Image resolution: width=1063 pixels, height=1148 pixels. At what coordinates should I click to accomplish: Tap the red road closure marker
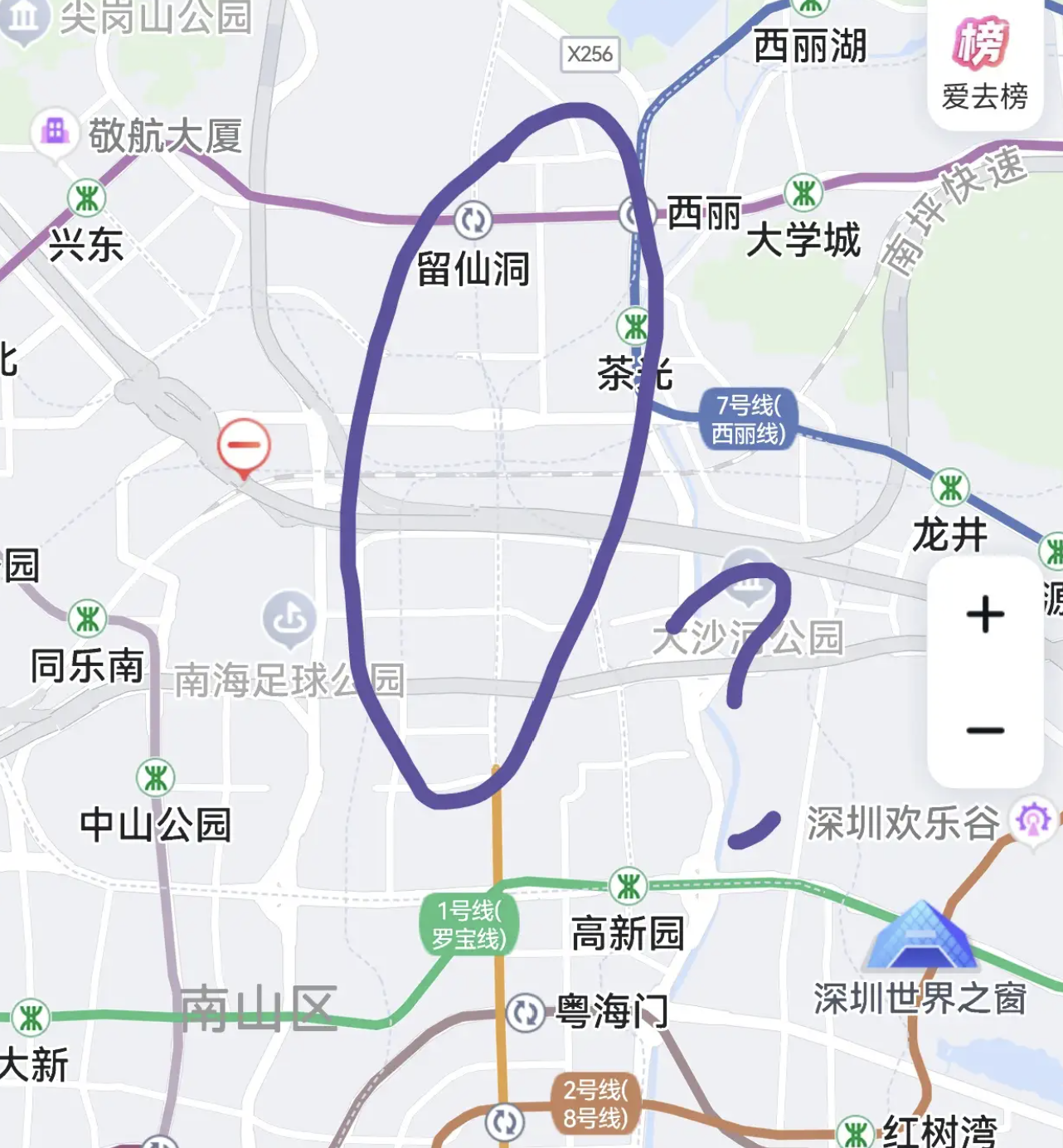tap(244, 445)
